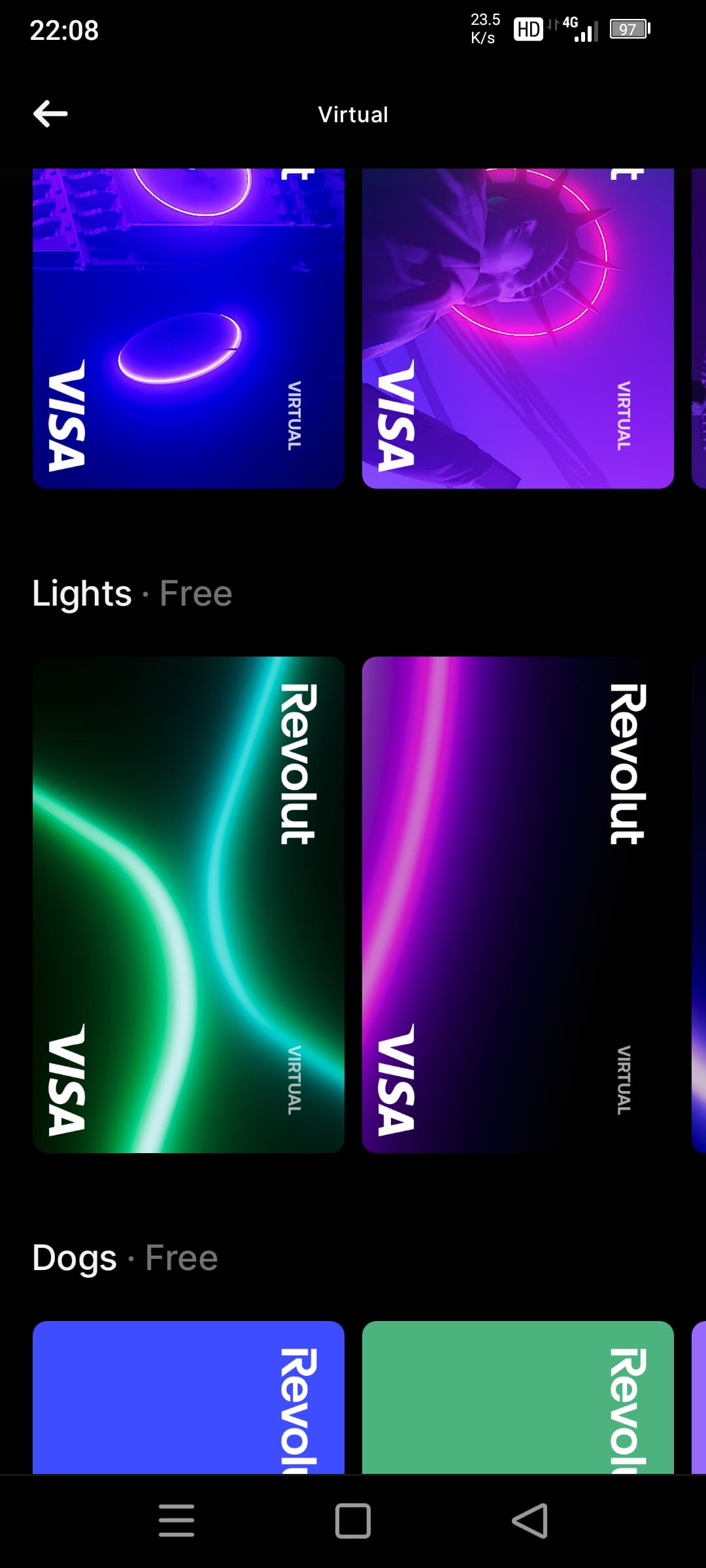Go back from the Virtual screen

[50, 114]
